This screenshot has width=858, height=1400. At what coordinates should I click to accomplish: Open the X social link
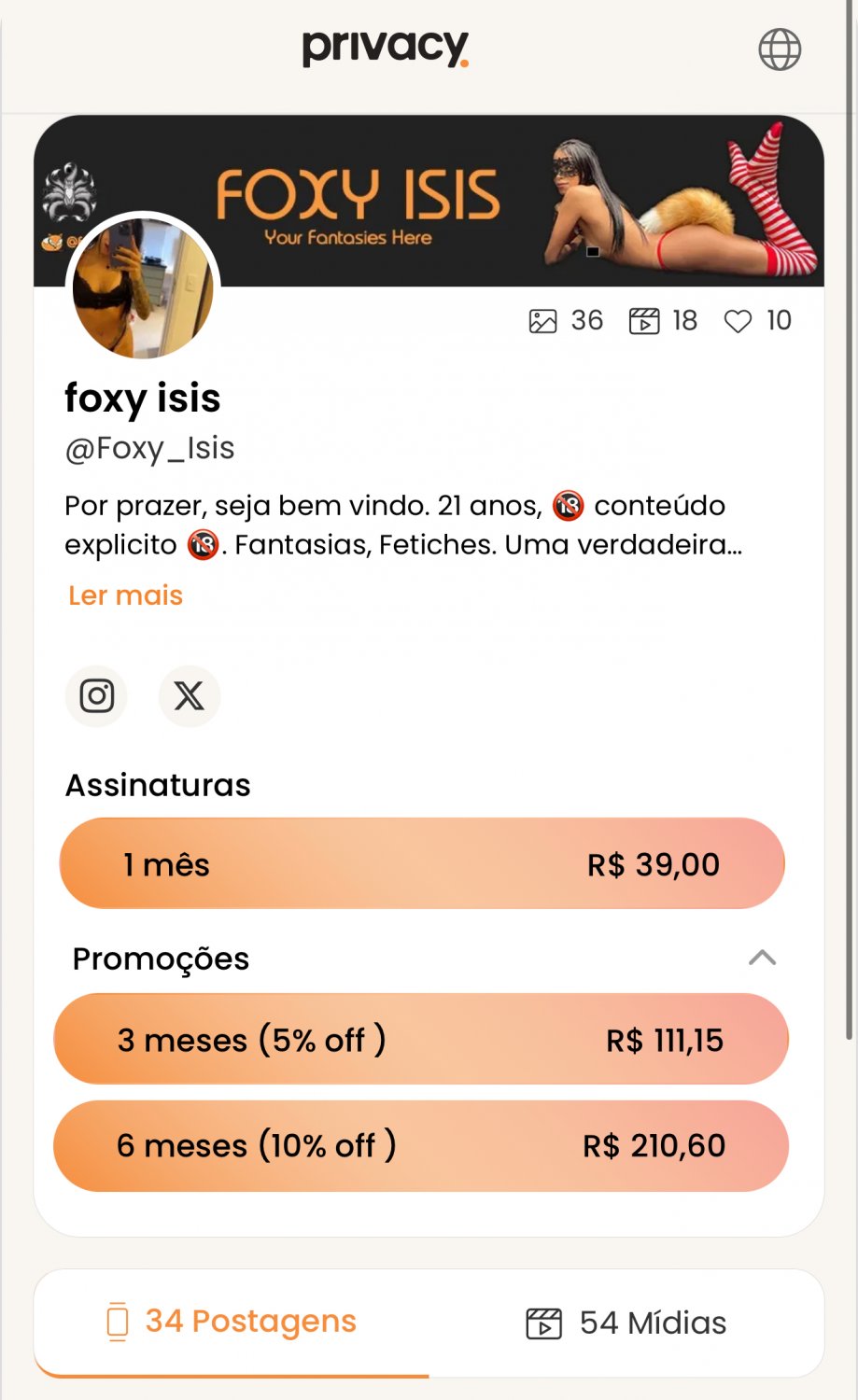(190, 696)
